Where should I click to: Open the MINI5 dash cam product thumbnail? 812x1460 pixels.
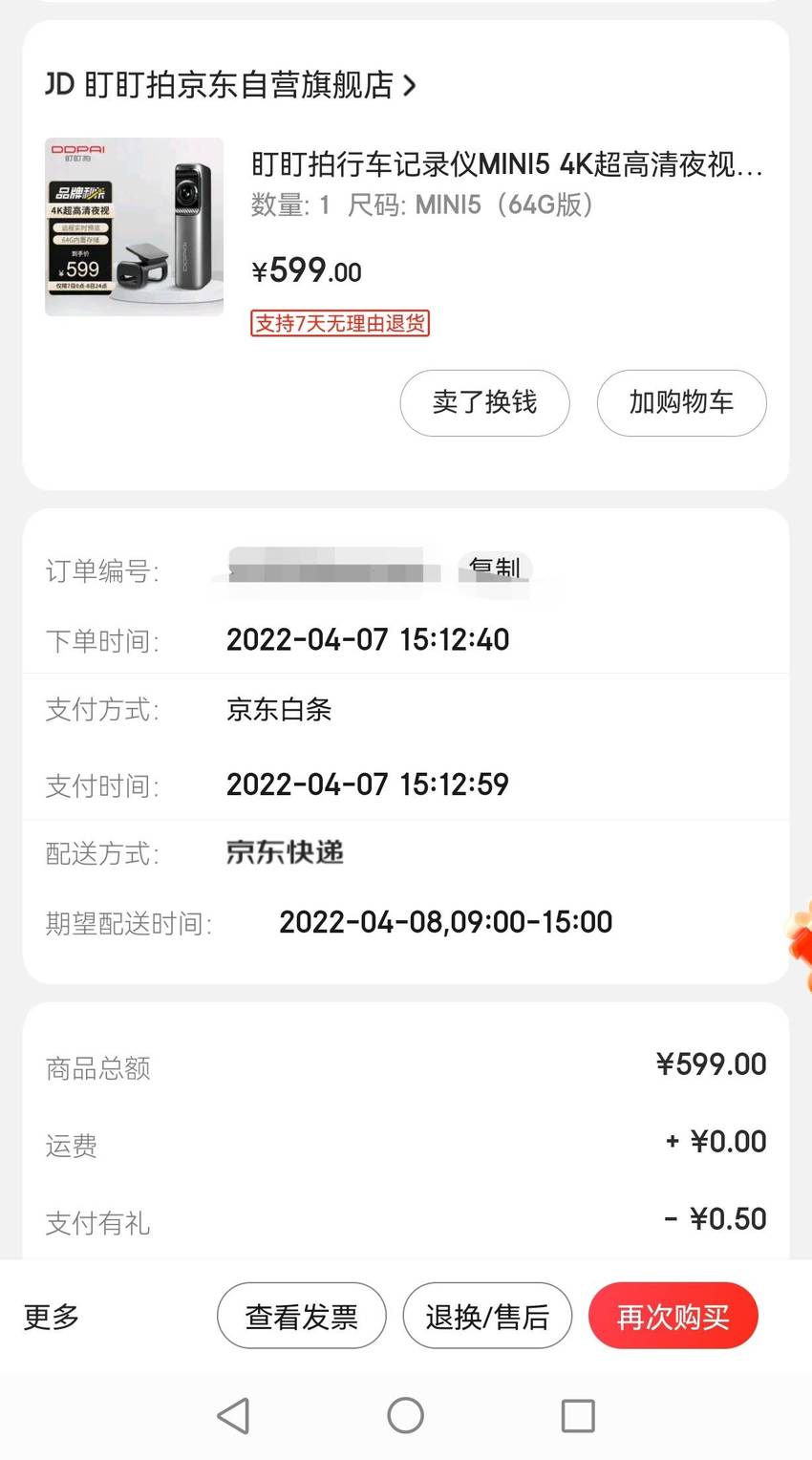[134, 226]
